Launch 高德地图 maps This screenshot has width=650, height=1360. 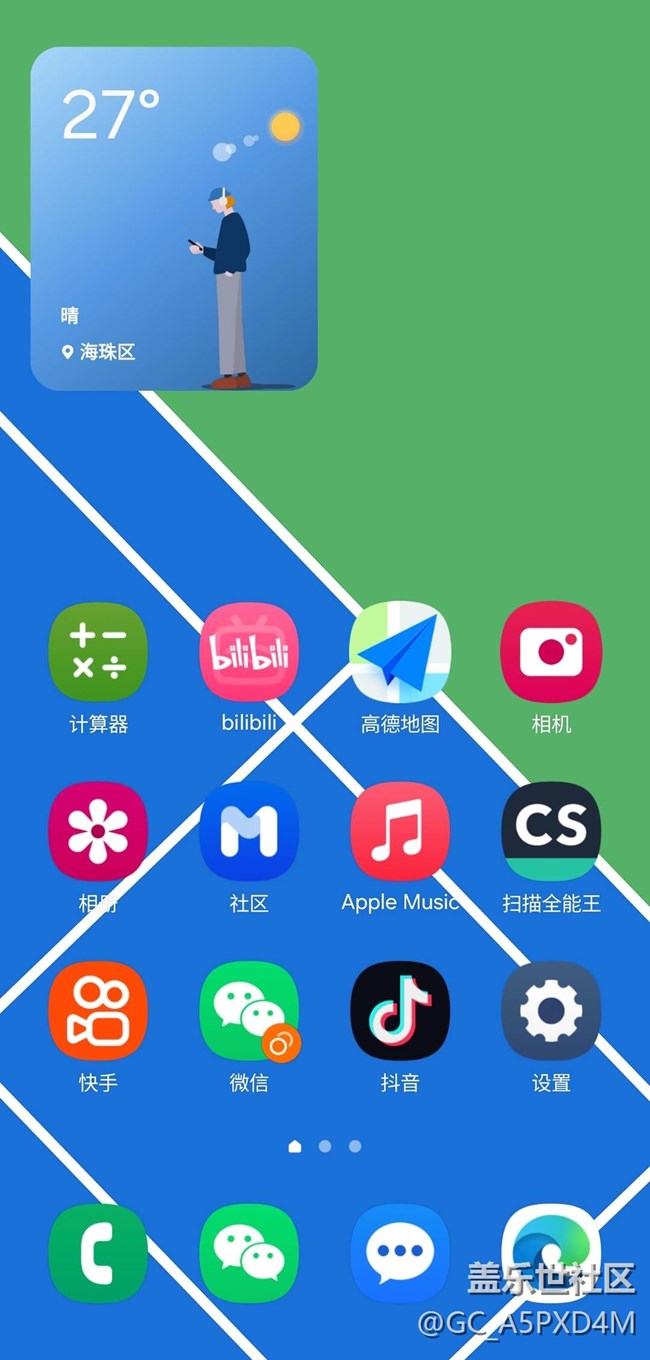click(x=400, y=653)
